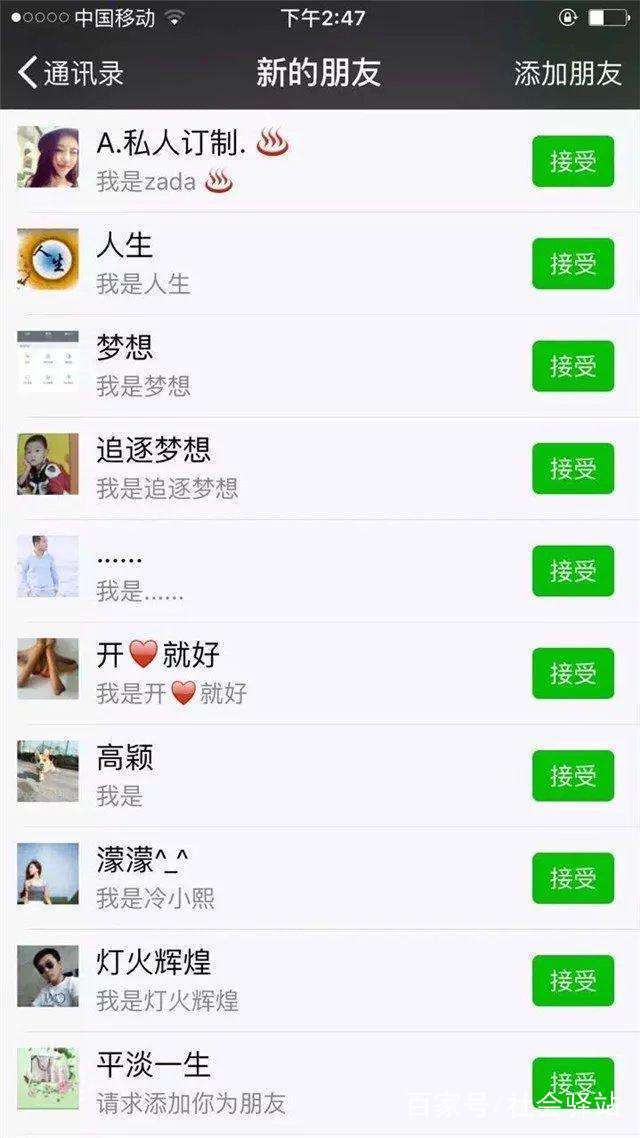Open 灯火辉煌's request row
The image size is (640, 1138).
pos(300,980)
